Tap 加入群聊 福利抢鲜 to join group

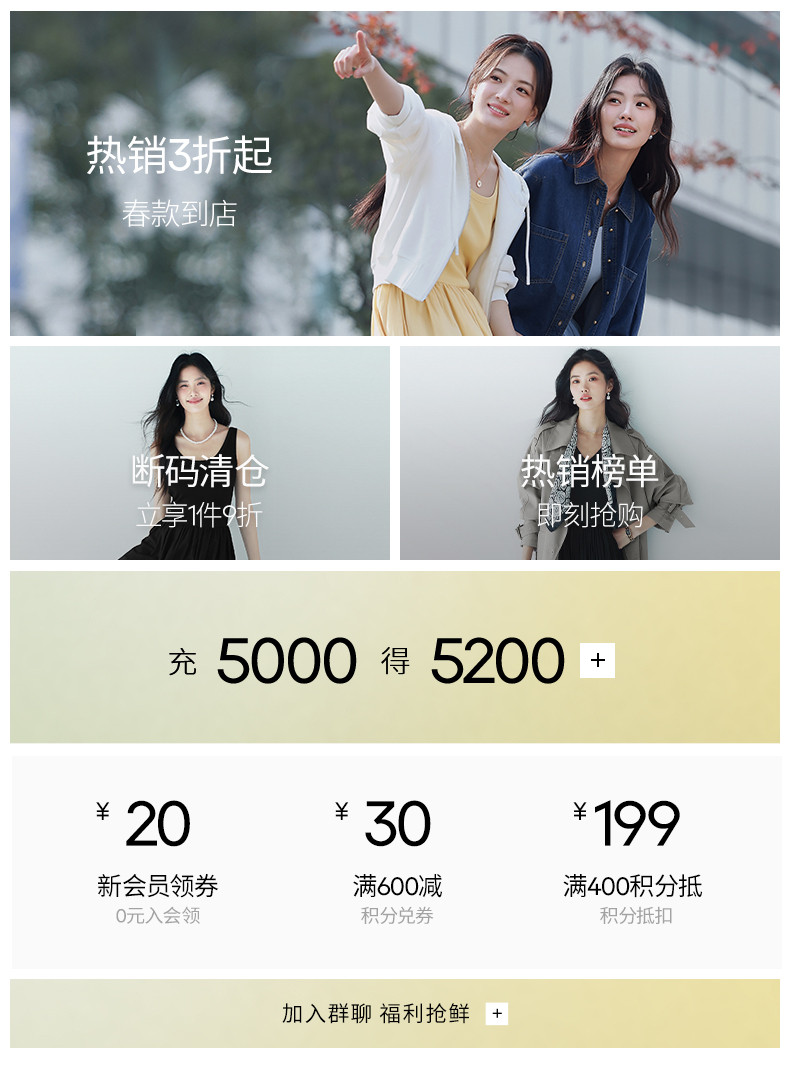395,1013
